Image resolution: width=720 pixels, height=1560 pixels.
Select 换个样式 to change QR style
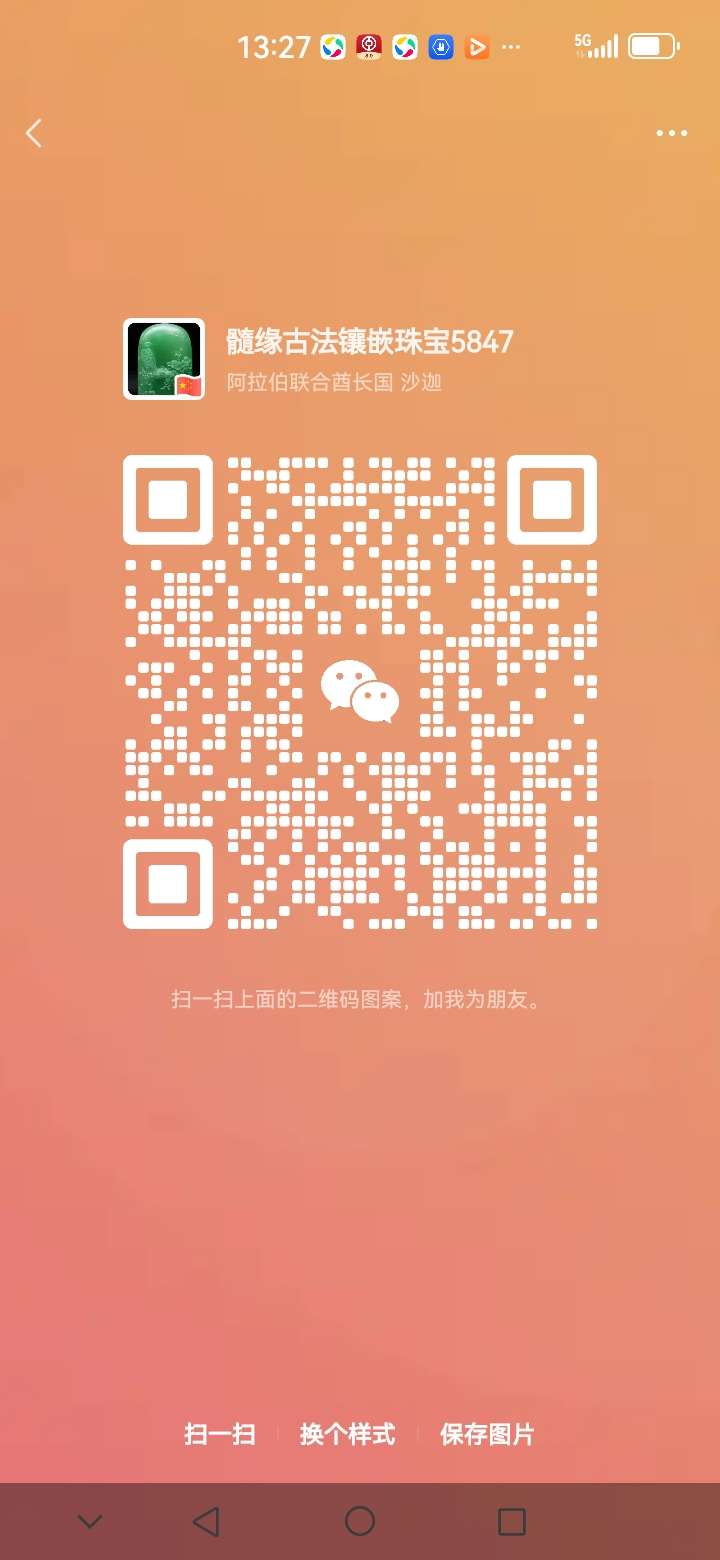347,1434
